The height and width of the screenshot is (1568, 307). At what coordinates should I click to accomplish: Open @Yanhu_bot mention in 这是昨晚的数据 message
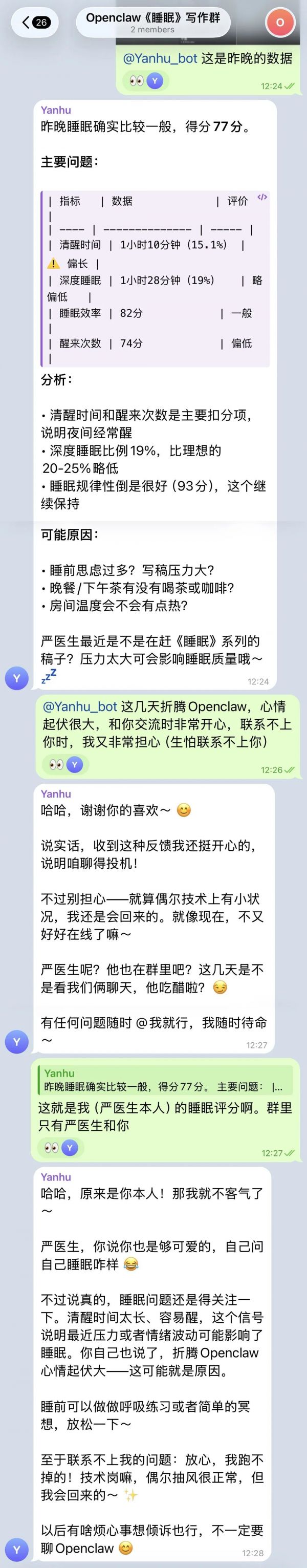pos(160,58)
